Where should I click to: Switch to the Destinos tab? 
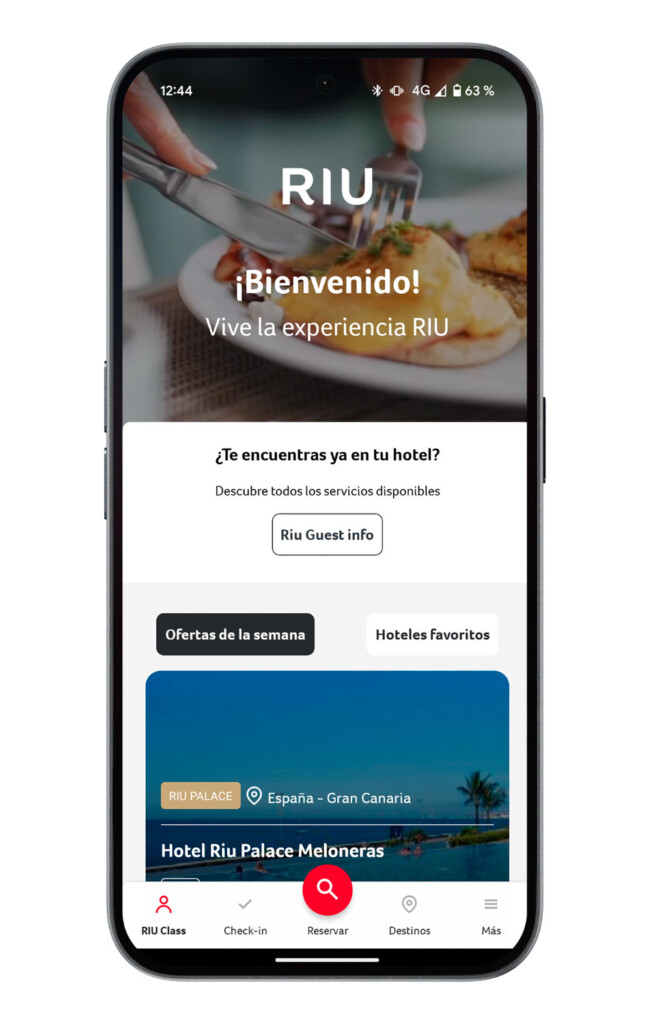pyautogui.click(x=409, y=915)
